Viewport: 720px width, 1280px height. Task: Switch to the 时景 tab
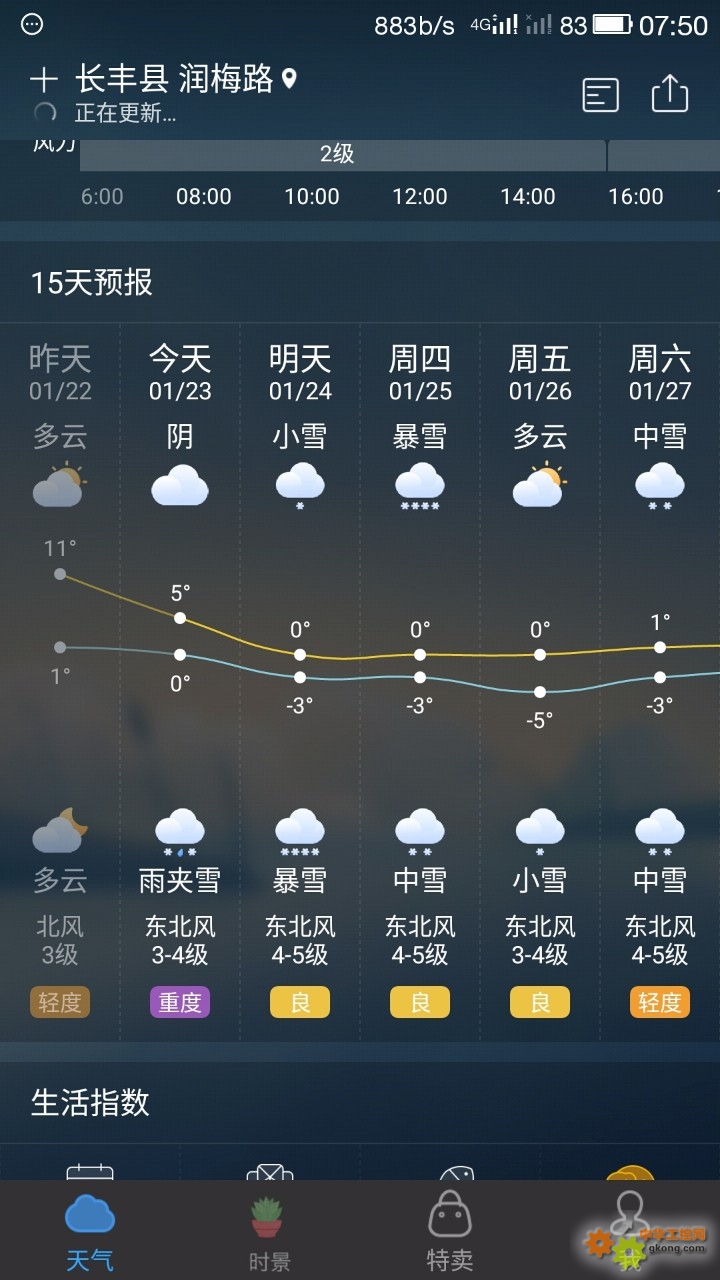point(269,1232)
